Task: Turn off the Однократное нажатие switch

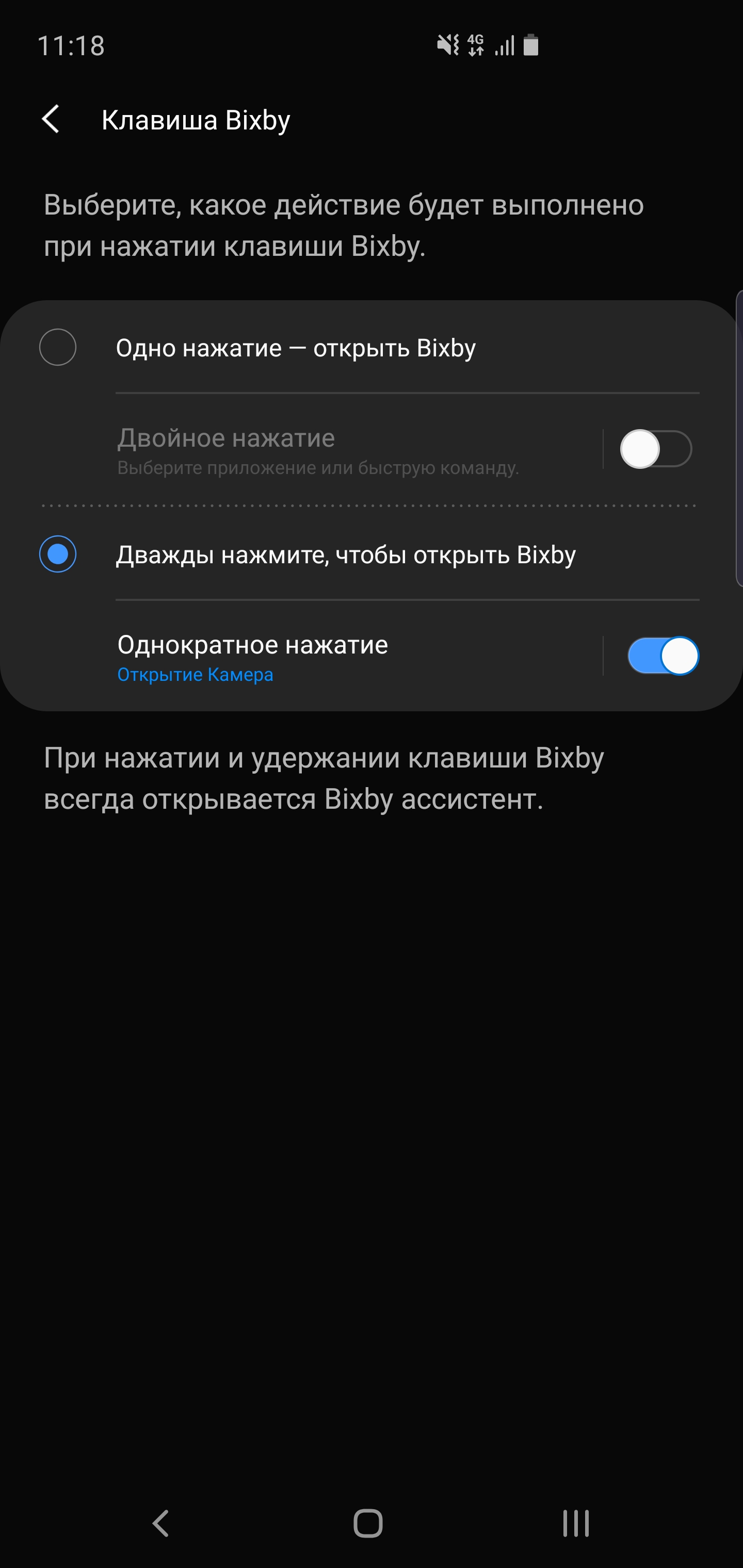Action: 663,656
